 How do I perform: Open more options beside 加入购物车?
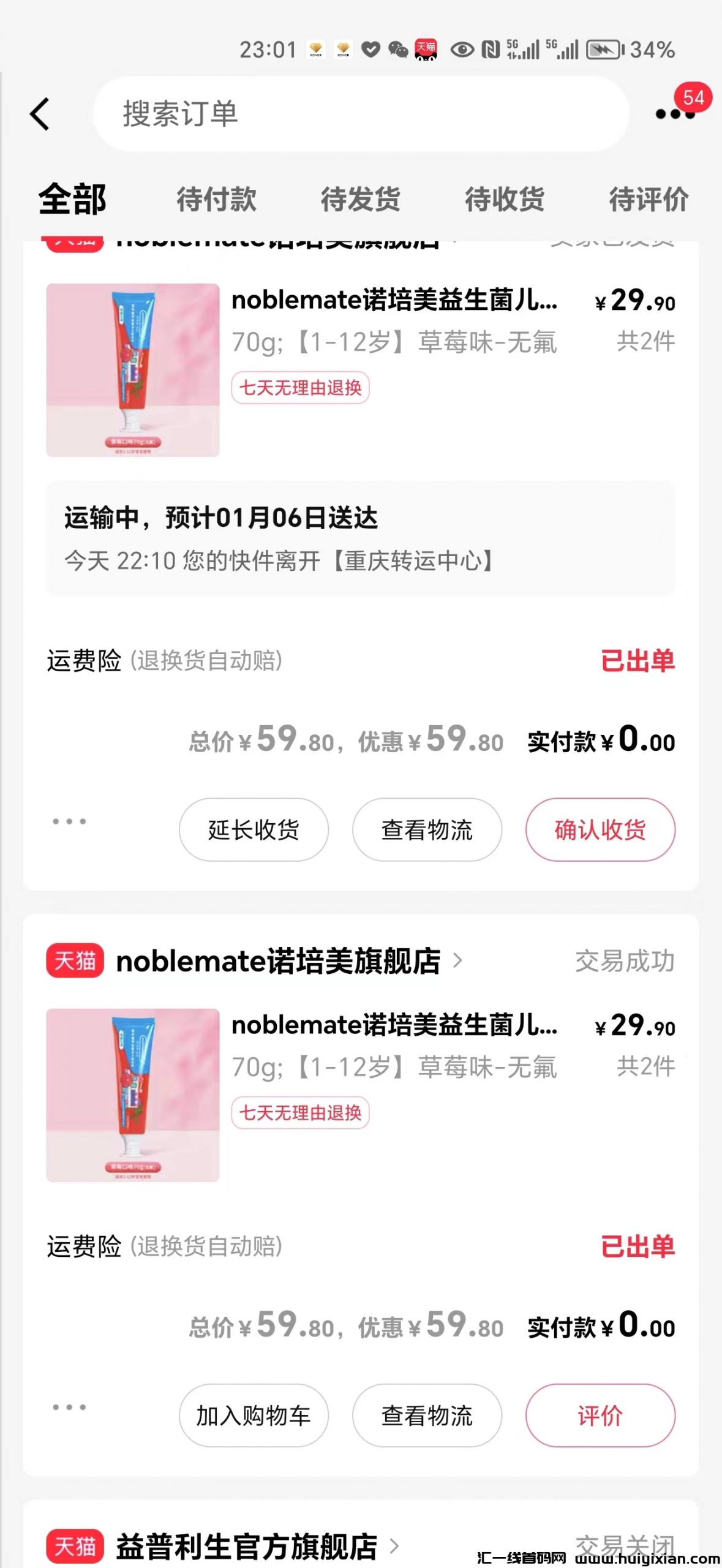69,1408
